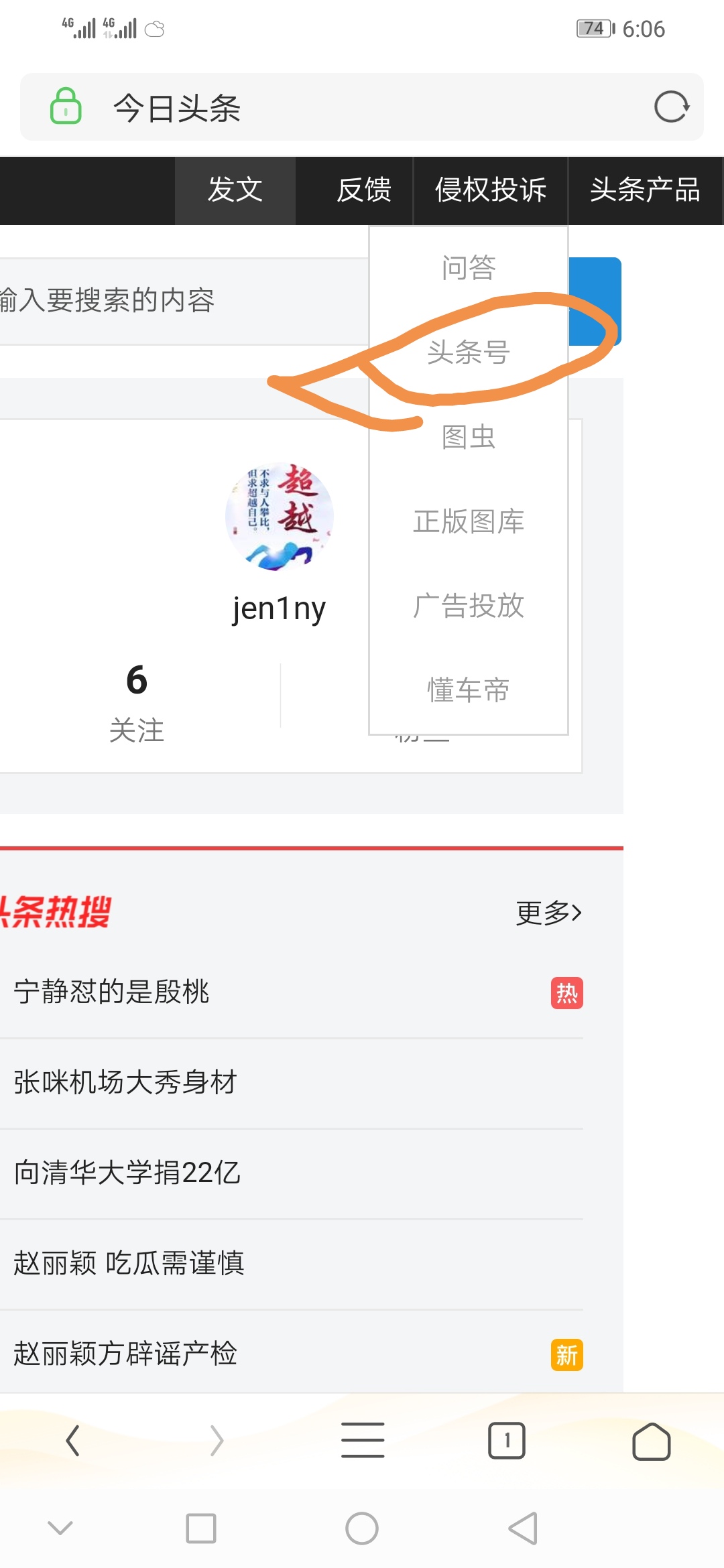Open the jen1ny profile name link

[278, 608]
